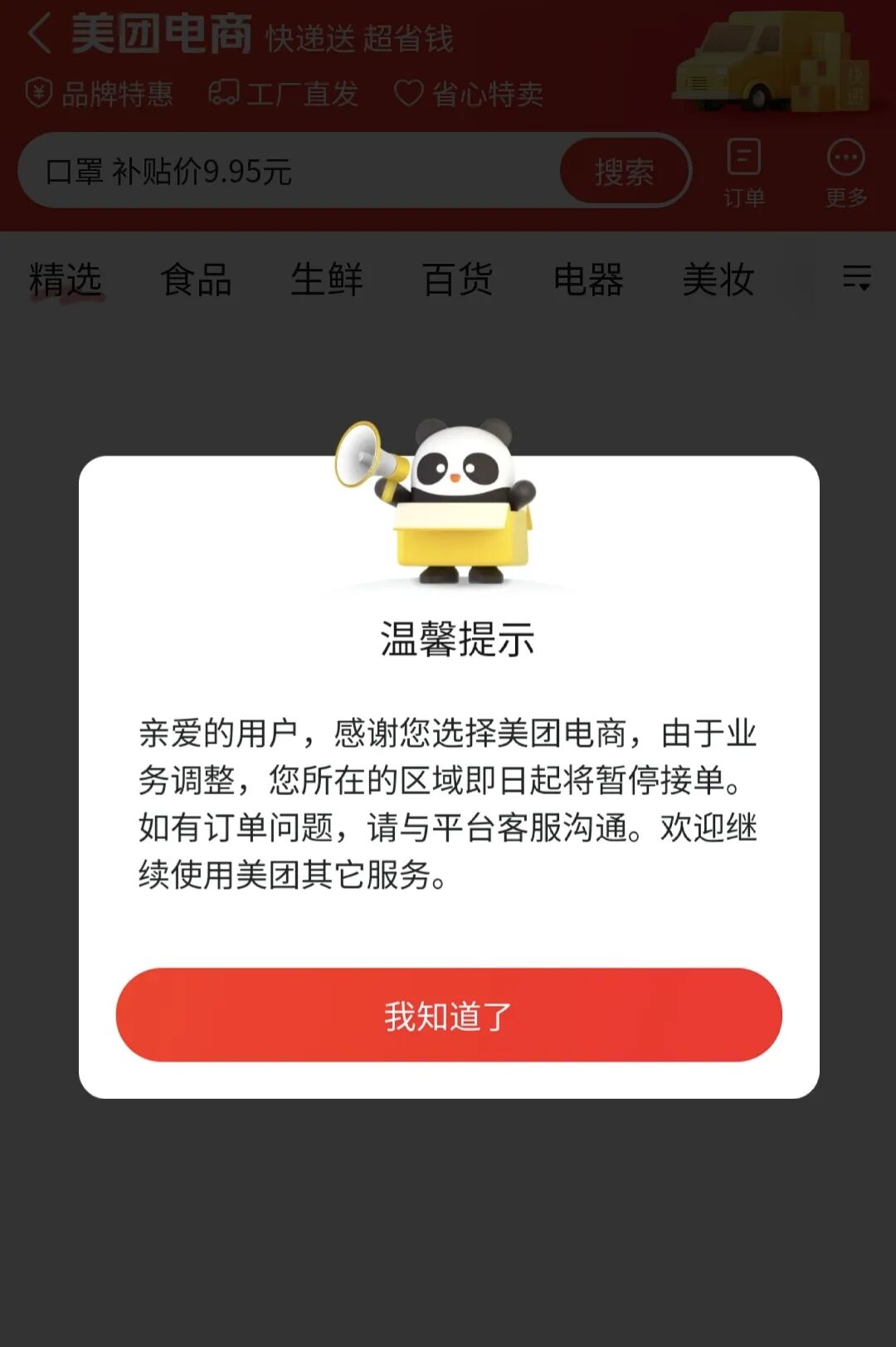Open 工厂直发 via the truck icon
This screenshot has width=896, height=1347.
point(226,92)
